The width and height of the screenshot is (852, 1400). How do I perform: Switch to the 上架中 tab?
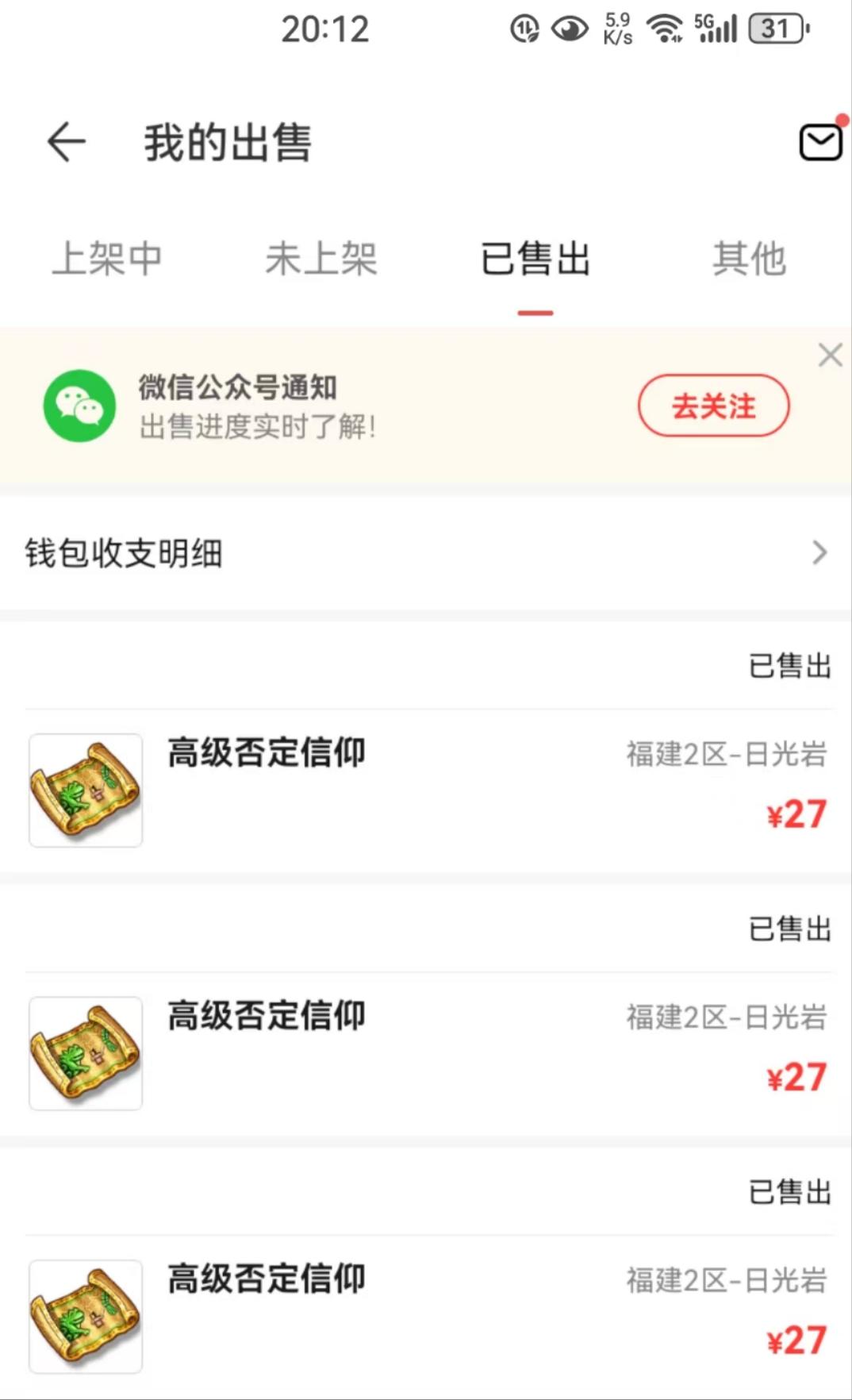107,259
